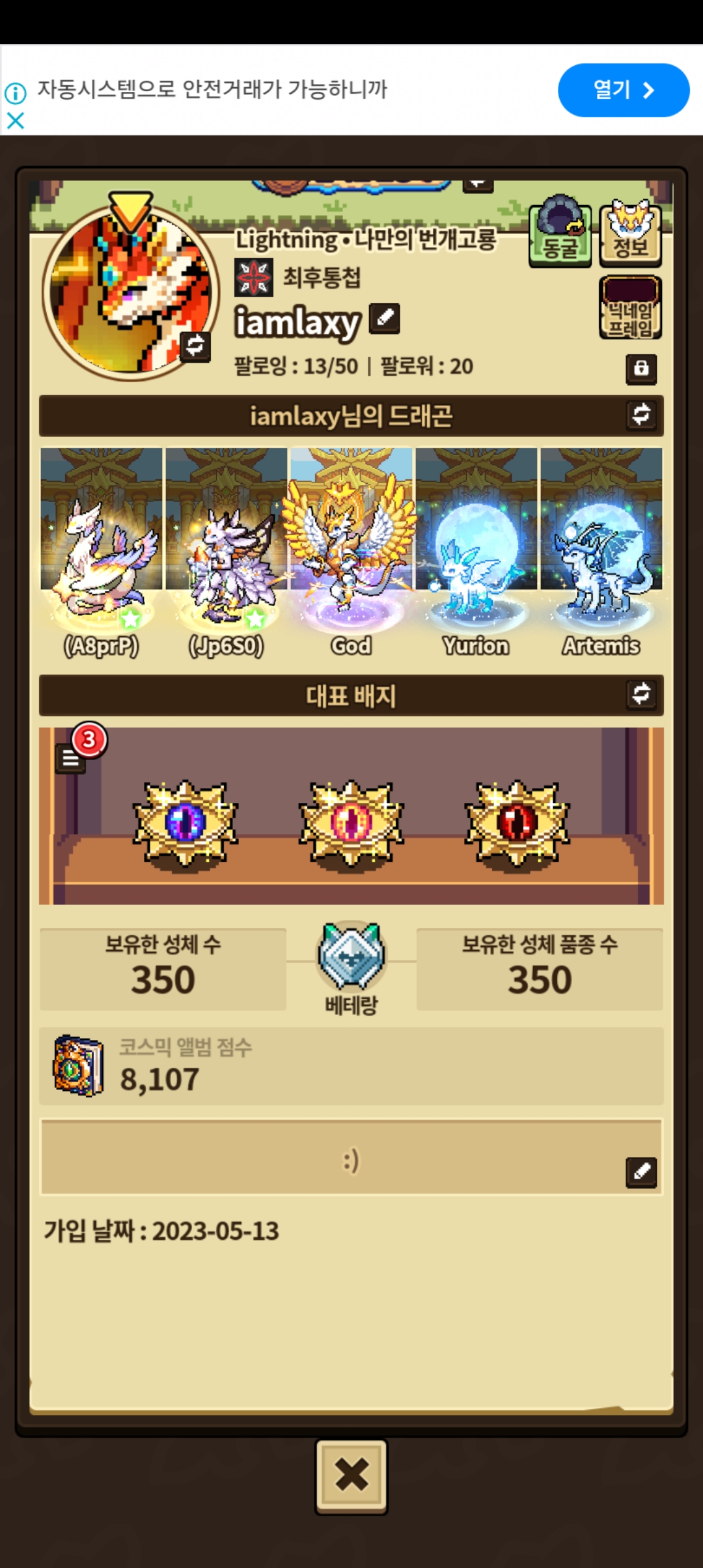The width and height of the screenshot is (703, 1568).
Task: Dismiss the ad banner
Action: pyautogui.click(x=15, y=120)
